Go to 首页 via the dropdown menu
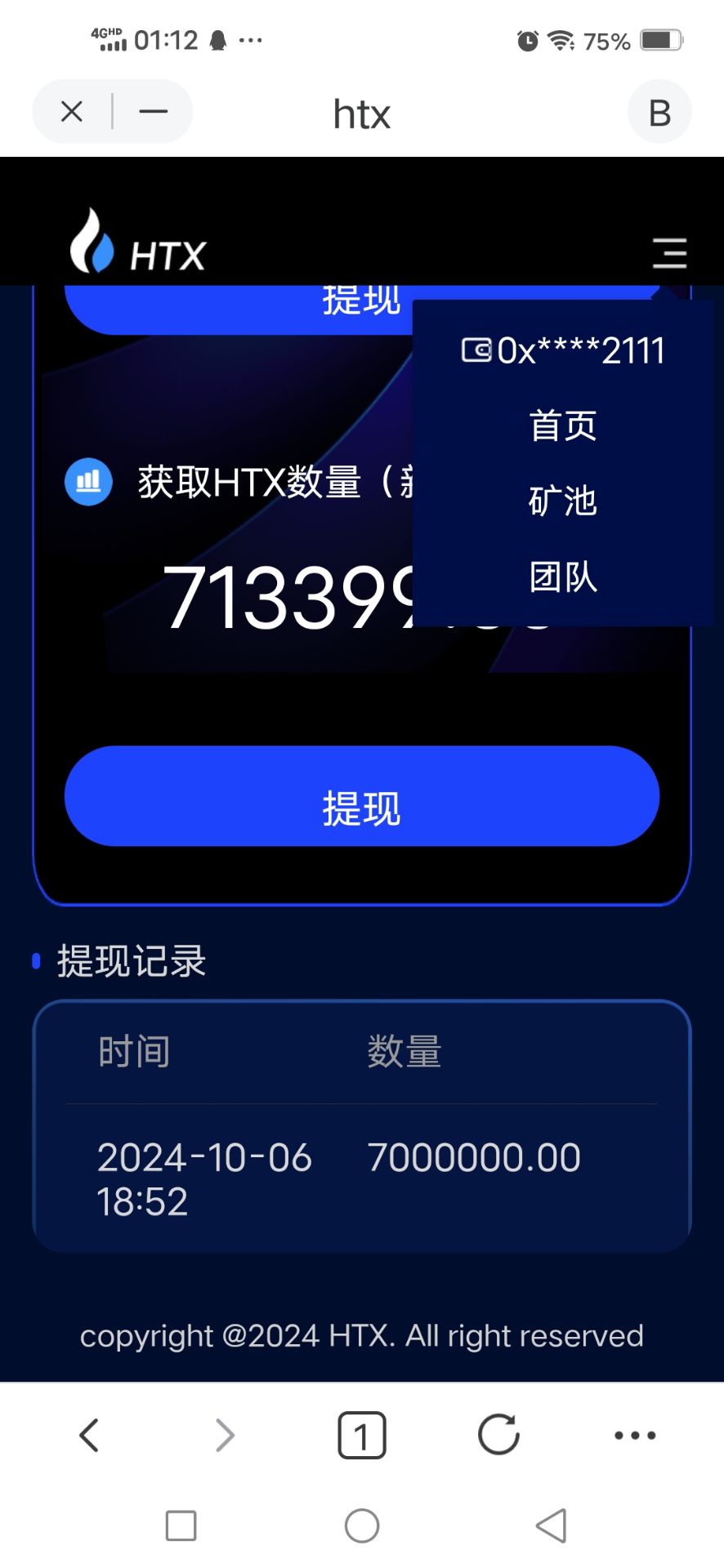Screen dimensions: 724x1568 point(561,425)
